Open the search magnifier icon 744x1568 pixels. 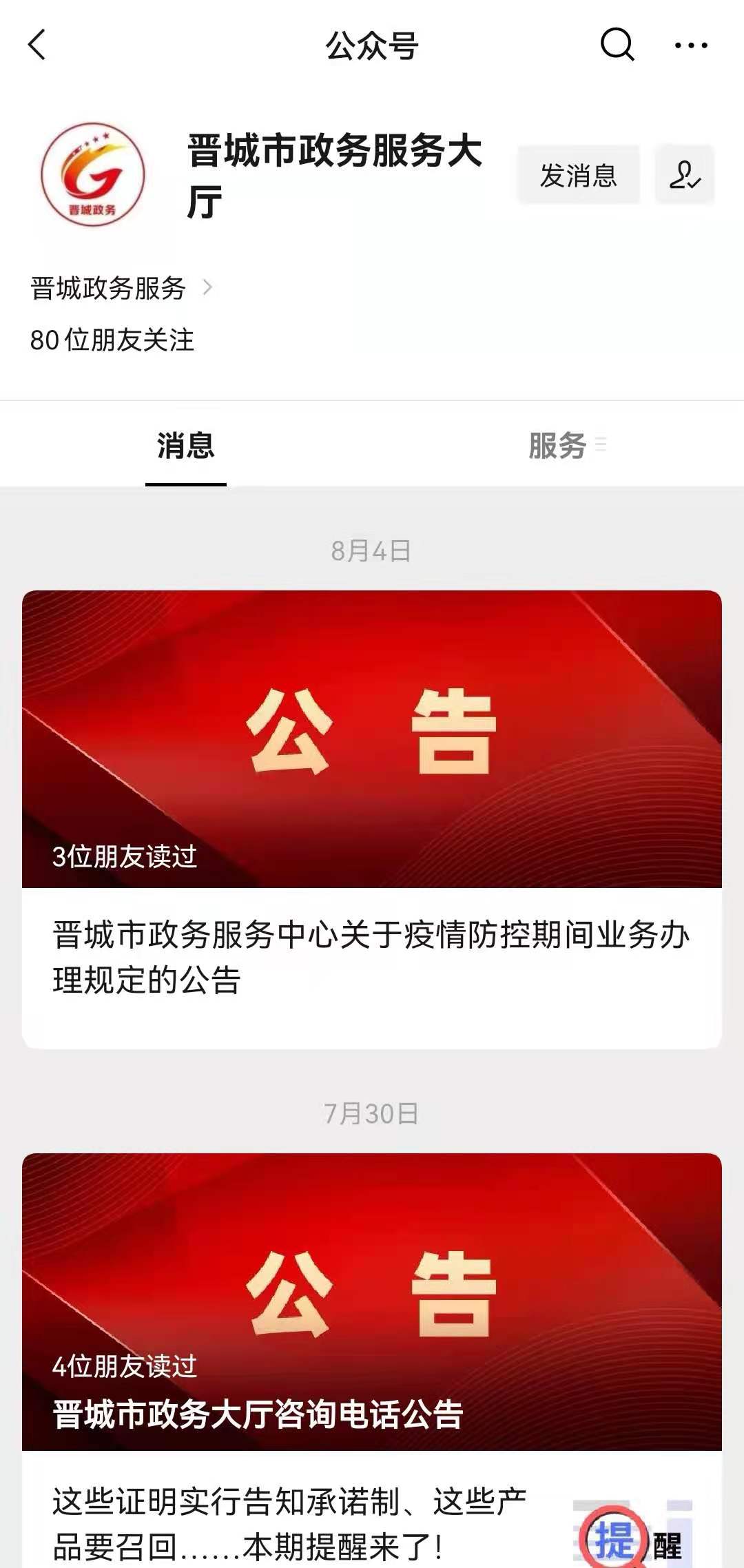tap(617, 45)
